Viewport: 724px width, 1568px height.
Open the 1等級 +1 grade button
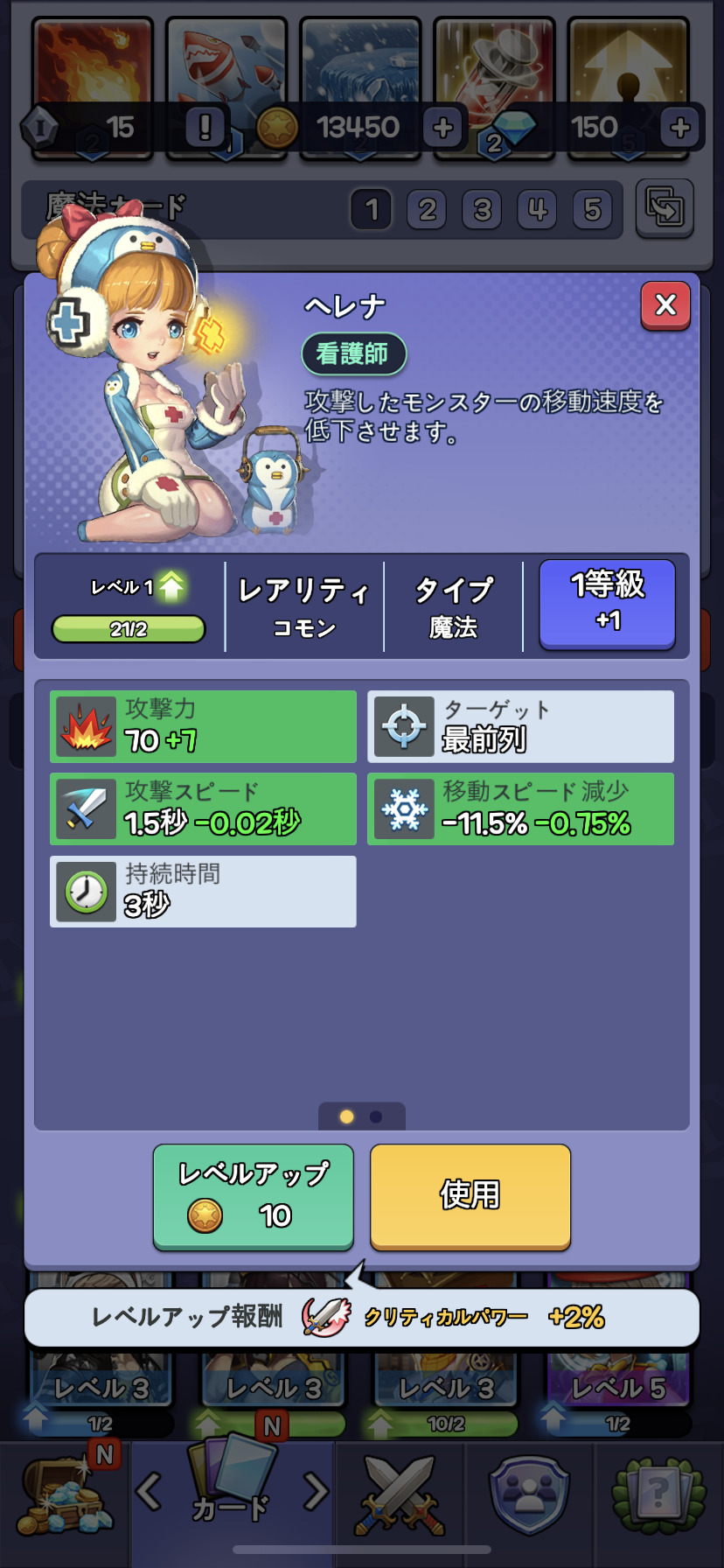[607, 604]
